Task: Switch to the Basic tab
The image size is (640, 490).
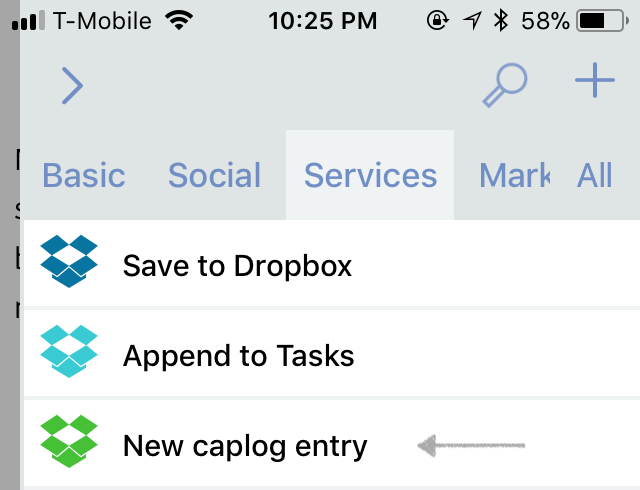Action: click(84, 176)
